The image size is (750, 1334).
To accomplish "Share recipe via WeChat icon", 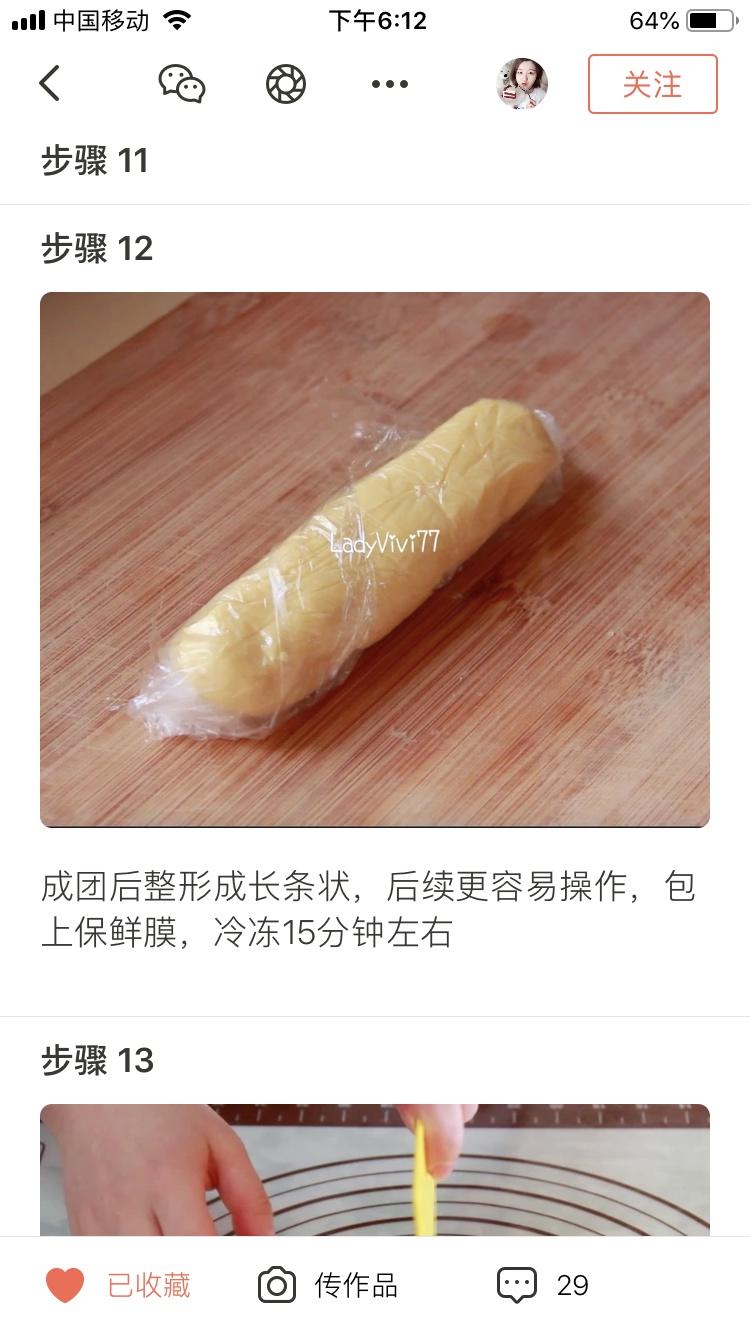I will (182, 84).
